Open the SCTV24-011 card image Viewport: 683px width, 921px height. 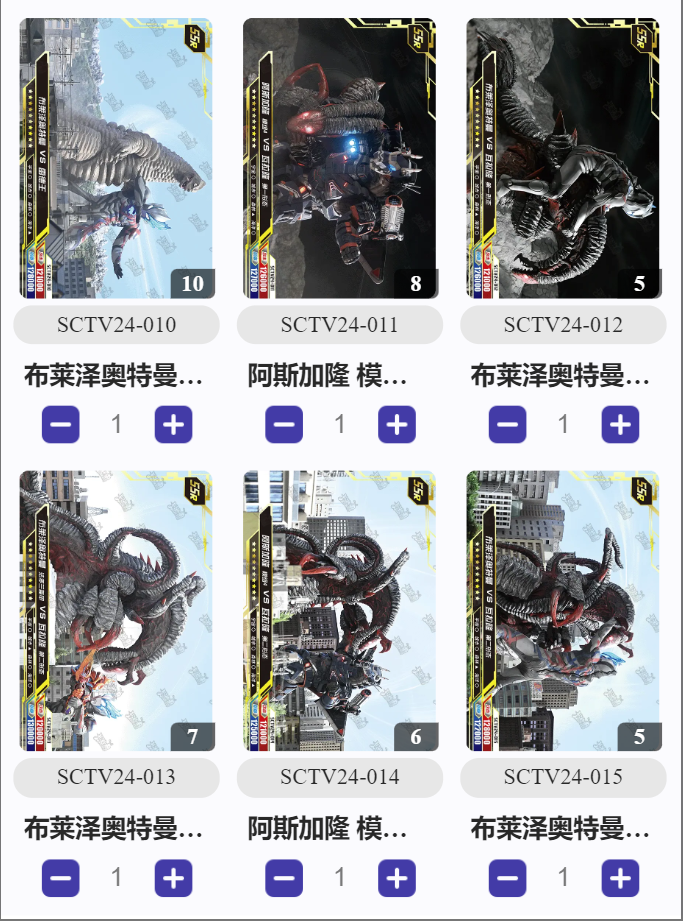[340, 158]
